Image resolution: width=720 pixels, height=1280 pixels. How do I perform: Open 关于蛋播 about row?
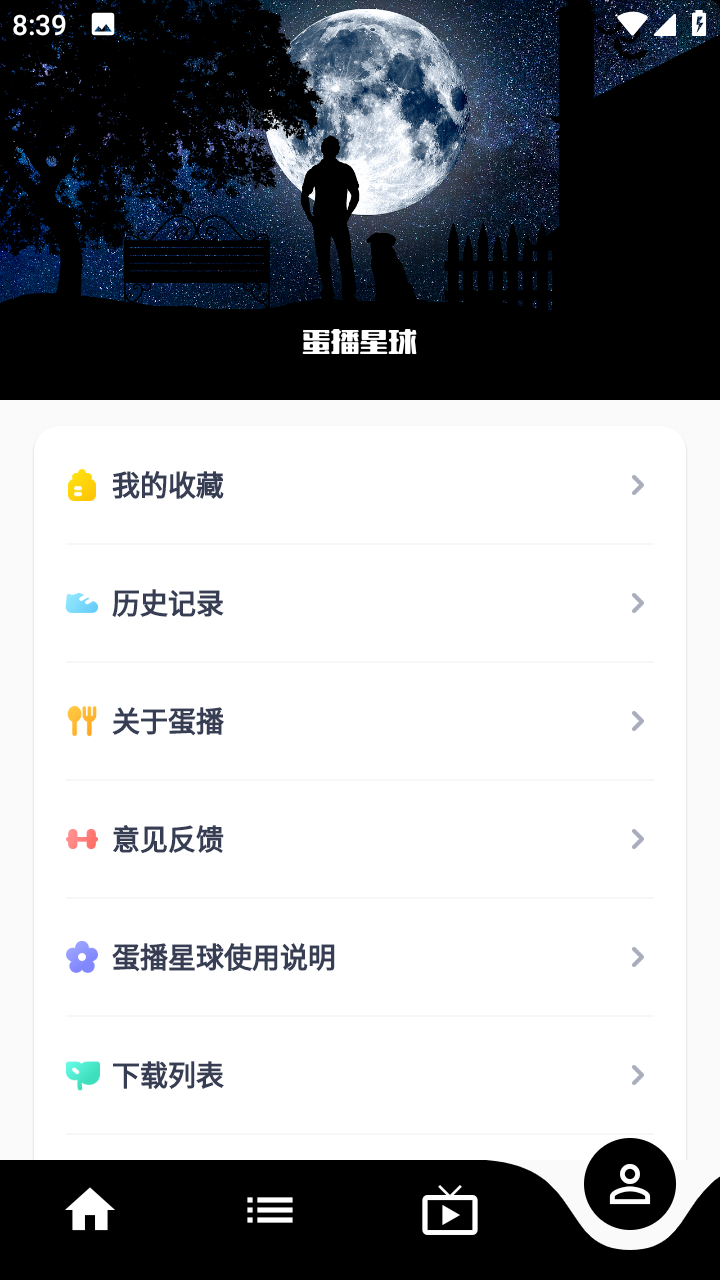click(x=360, y=721)
